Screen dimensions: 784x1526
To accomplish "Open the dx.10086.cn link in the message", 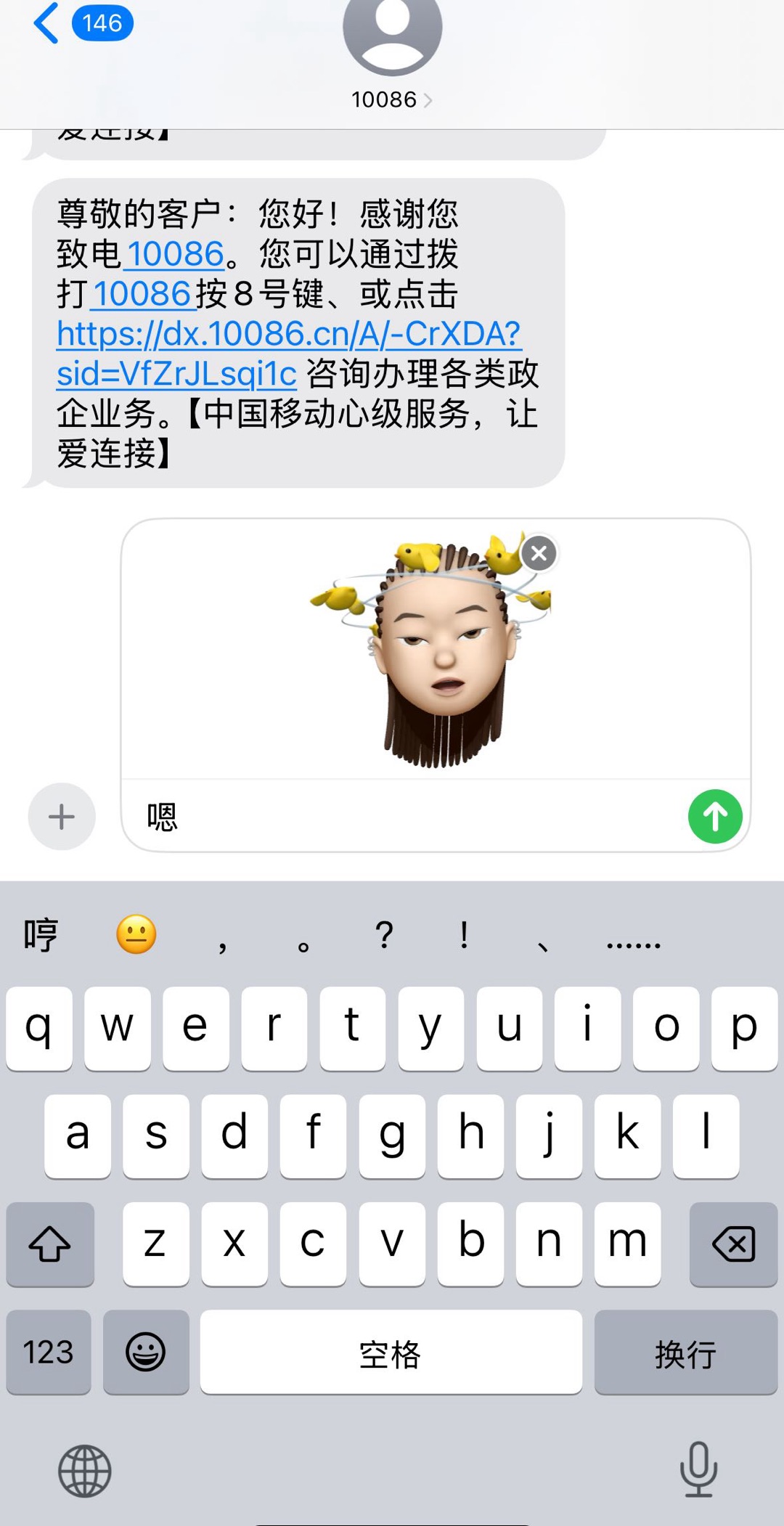I will (288, 335).
